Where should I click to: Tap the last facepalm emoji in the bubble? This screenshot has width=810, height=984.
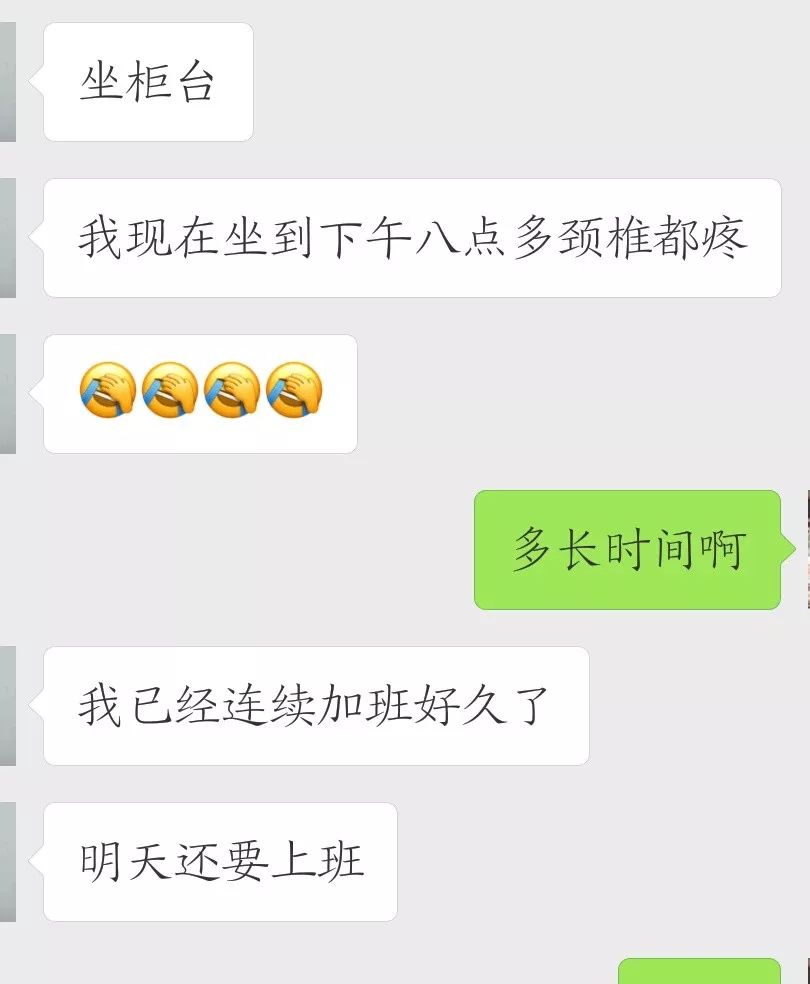[294, 390]
